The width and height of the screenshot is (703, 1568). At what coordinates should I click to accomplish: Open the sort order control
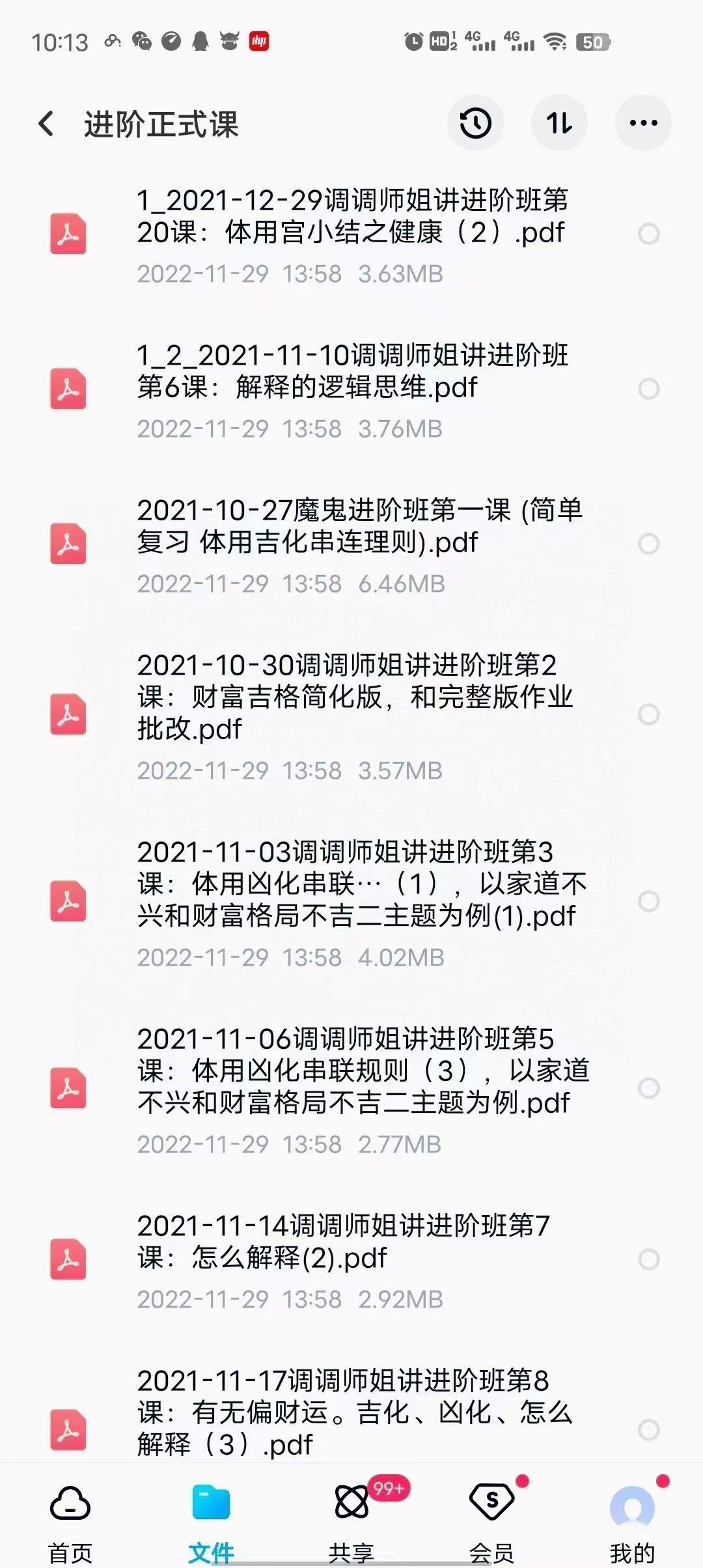click(x=559, y=122)
